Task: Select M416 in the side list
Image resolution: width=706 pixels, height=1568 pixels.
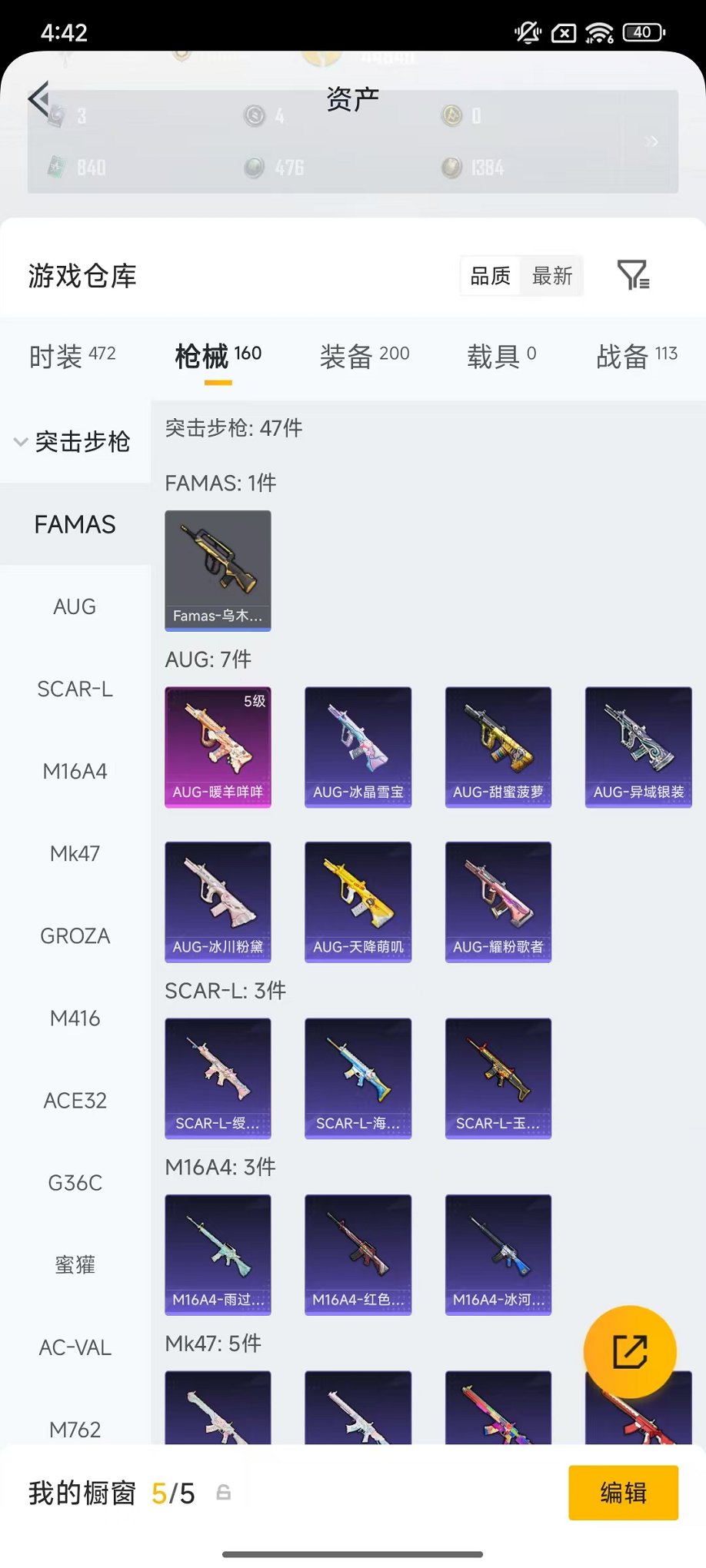Action: (75, 1018)
